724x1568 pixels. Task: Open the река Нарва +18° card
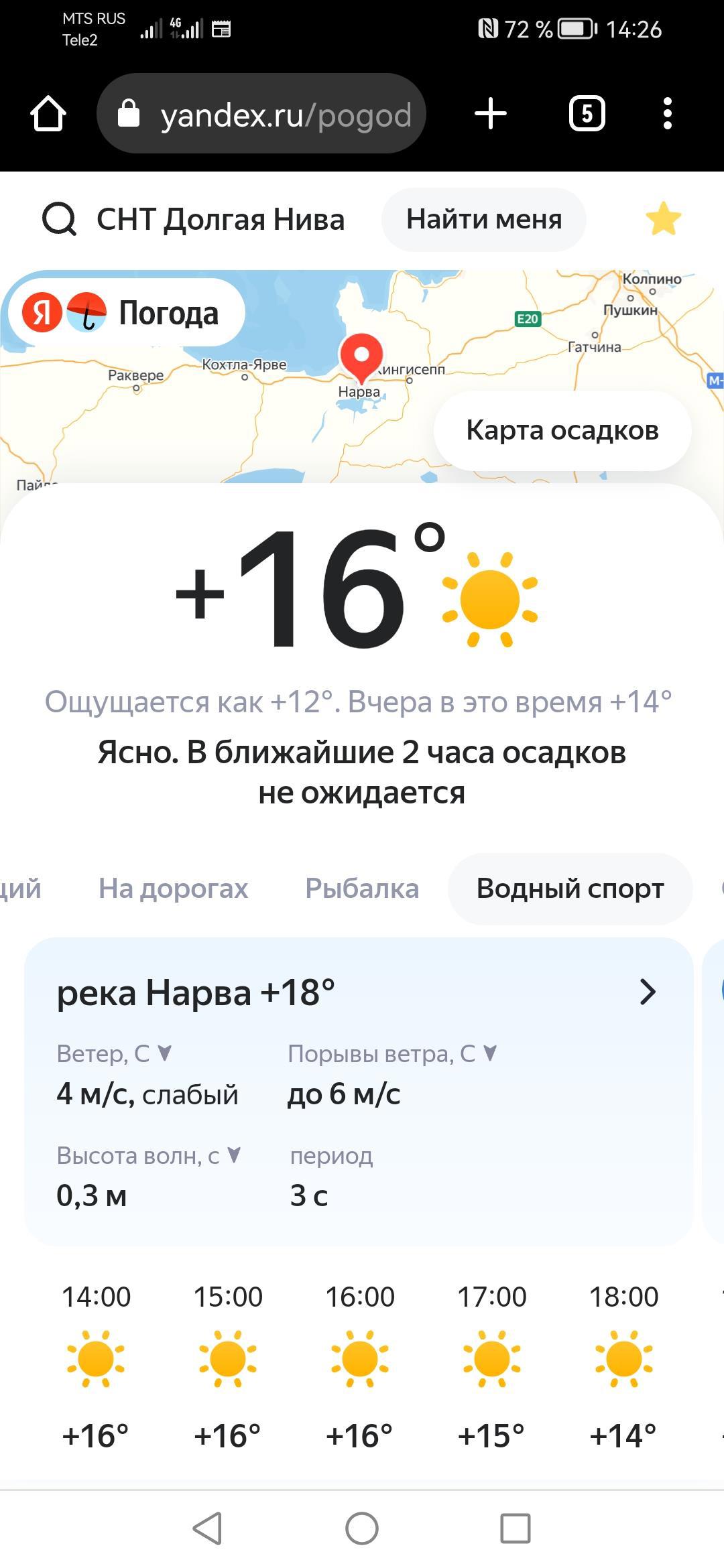coord(358,992)
